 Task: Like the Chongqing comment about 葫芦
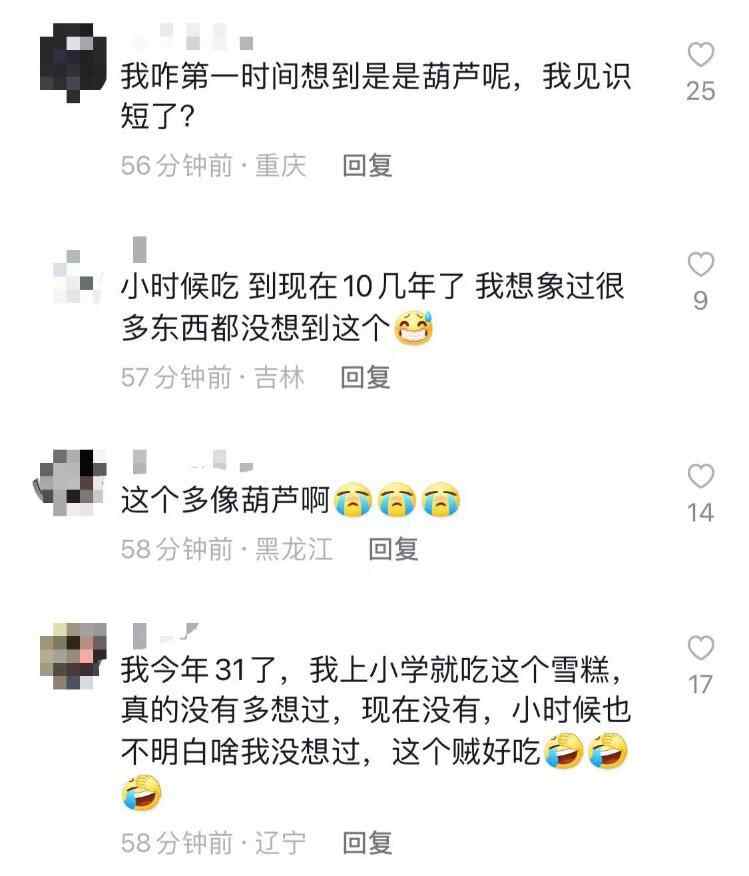click(x=702, y=54)
